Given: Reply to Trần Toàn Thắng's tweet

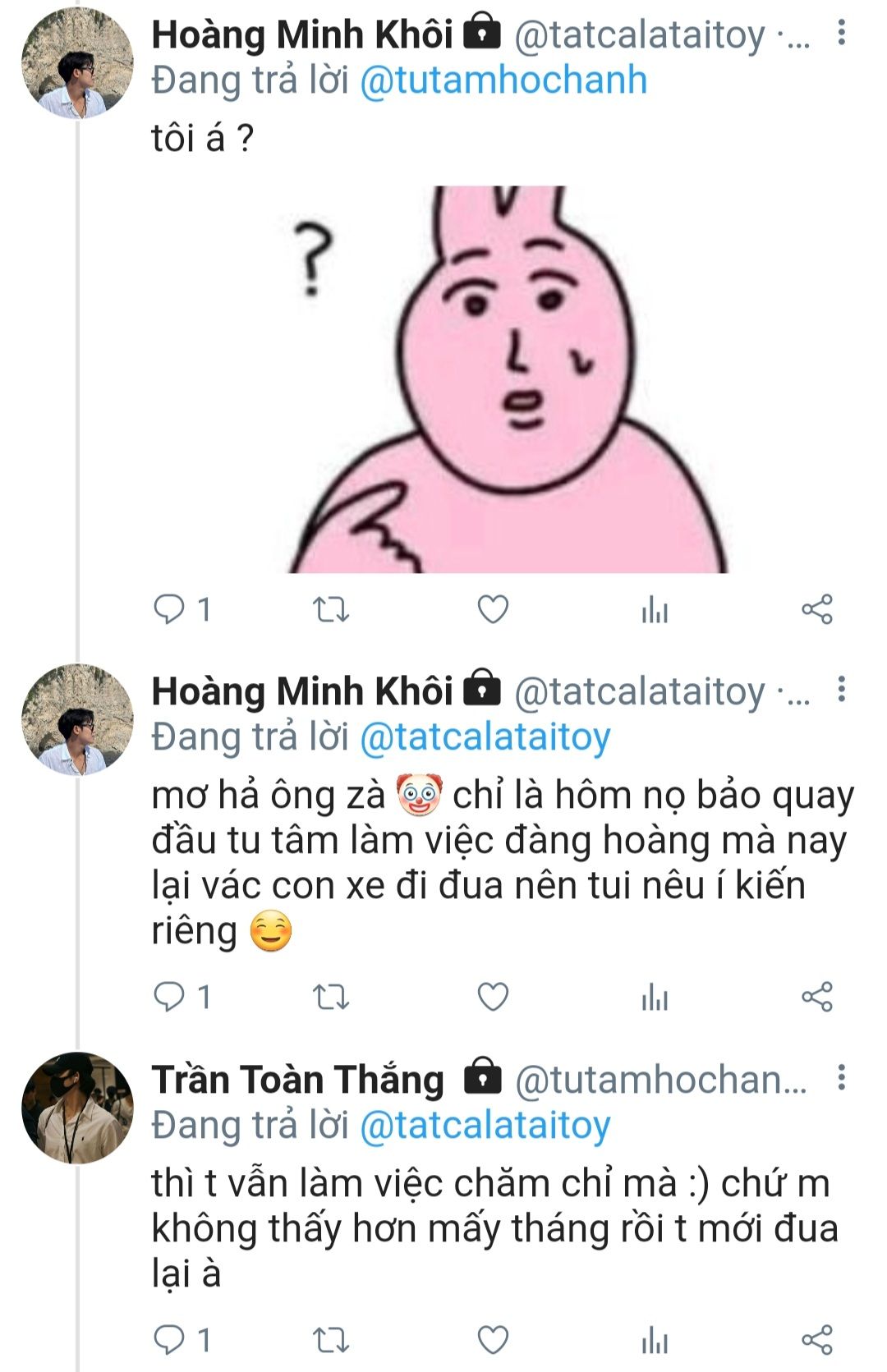Looking at the screenshot, I should (x=170, y=1340).
